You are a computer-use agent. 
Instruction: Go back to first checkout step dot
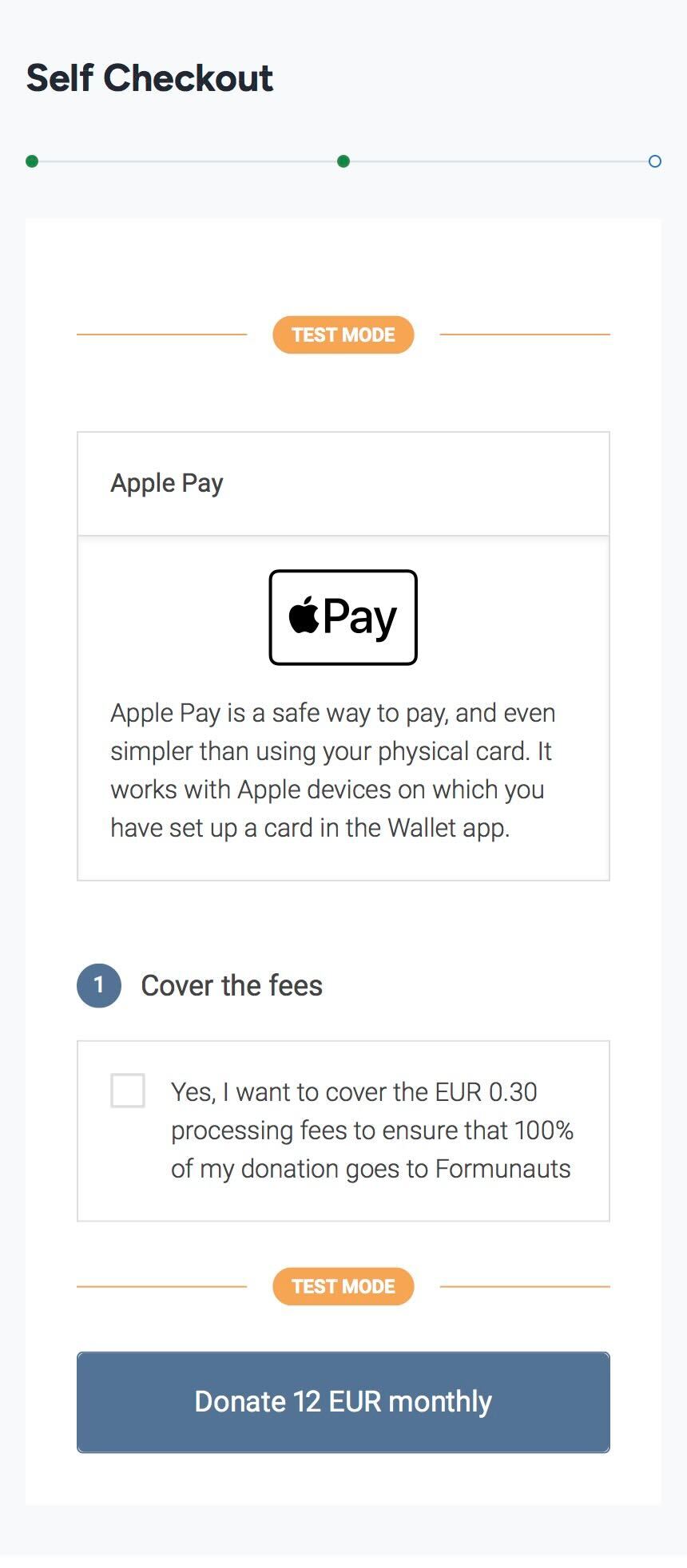pos(32,161)
